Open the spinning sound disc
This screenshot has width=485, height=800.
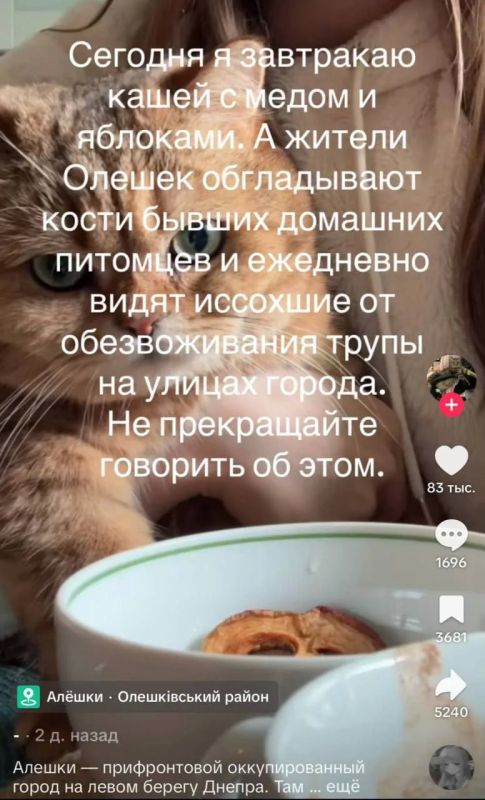pyautogui.click(x=451, y=767)
